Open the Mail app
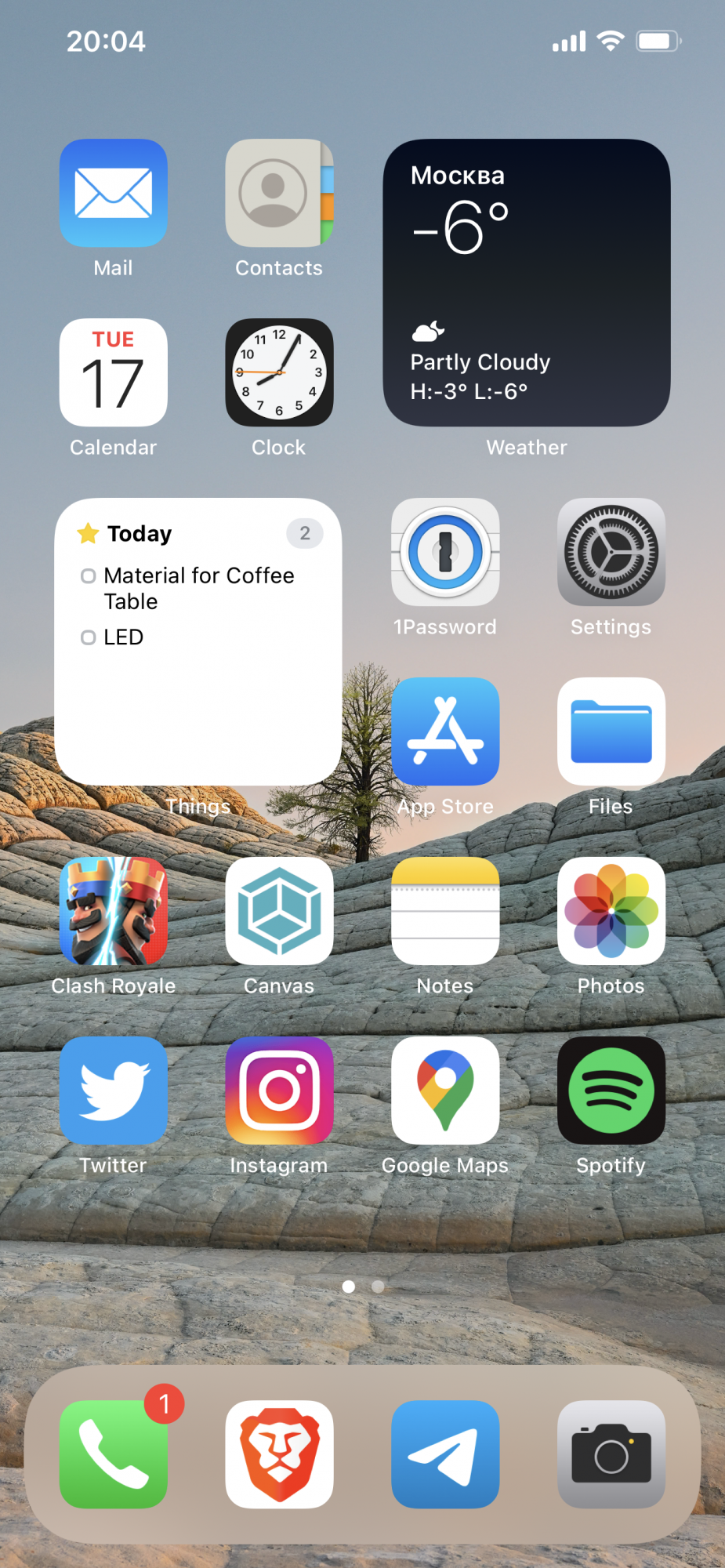The width and height of the screenshot is (725, 1568). pos(113,193)
